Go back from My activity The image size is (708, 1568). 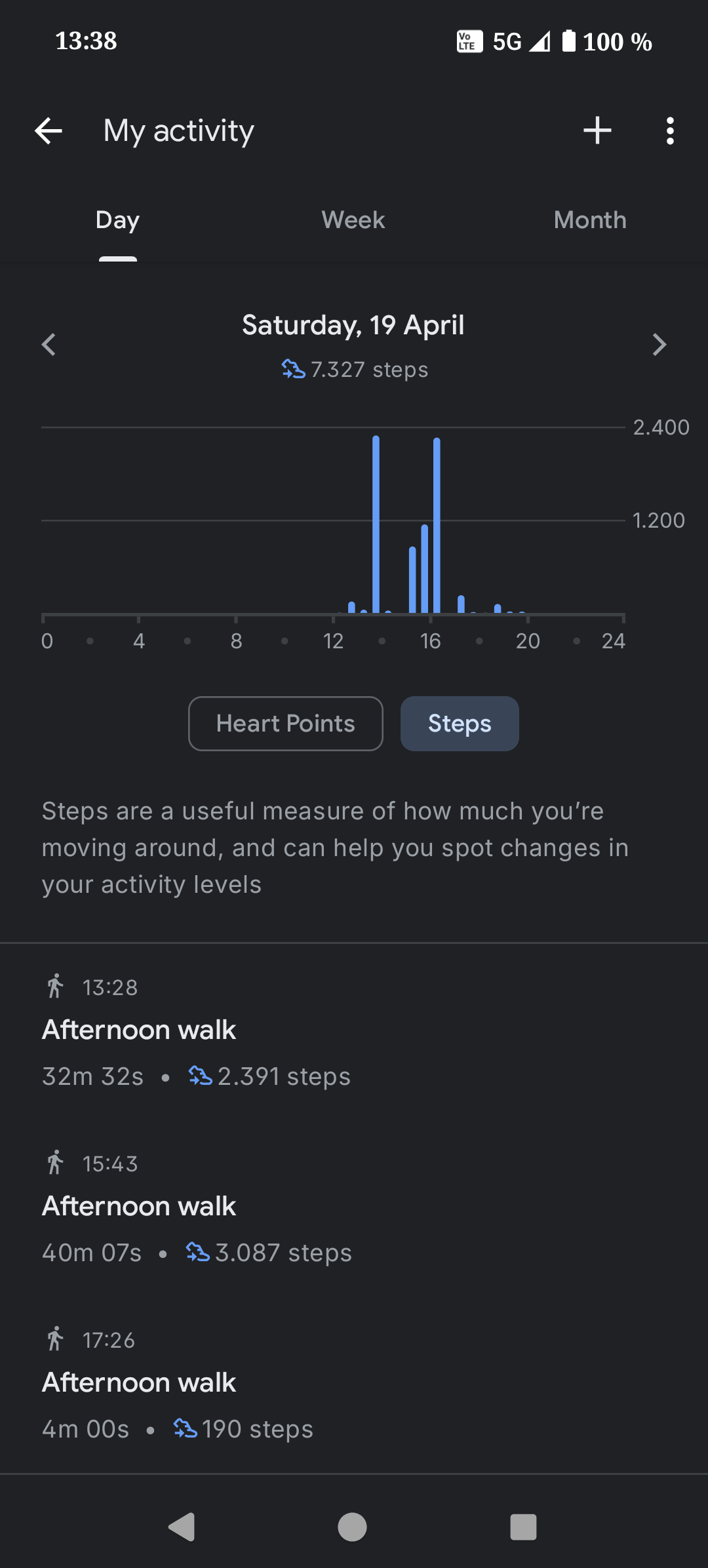(49, 131)
